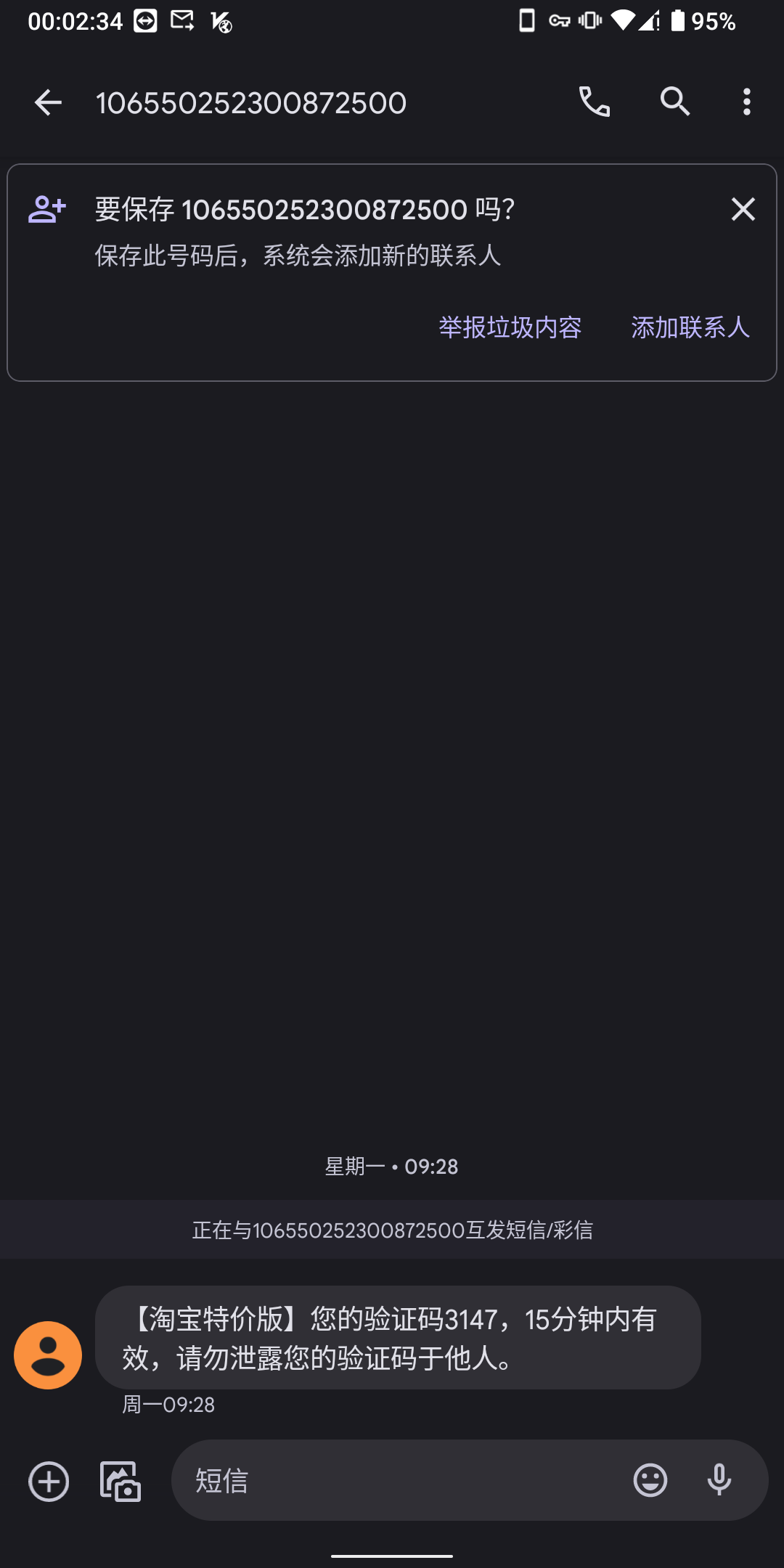The height and width of the screenshot is (1568, 784).
Task: Open the three-dot overflow menu
Action: coord(746,102)
